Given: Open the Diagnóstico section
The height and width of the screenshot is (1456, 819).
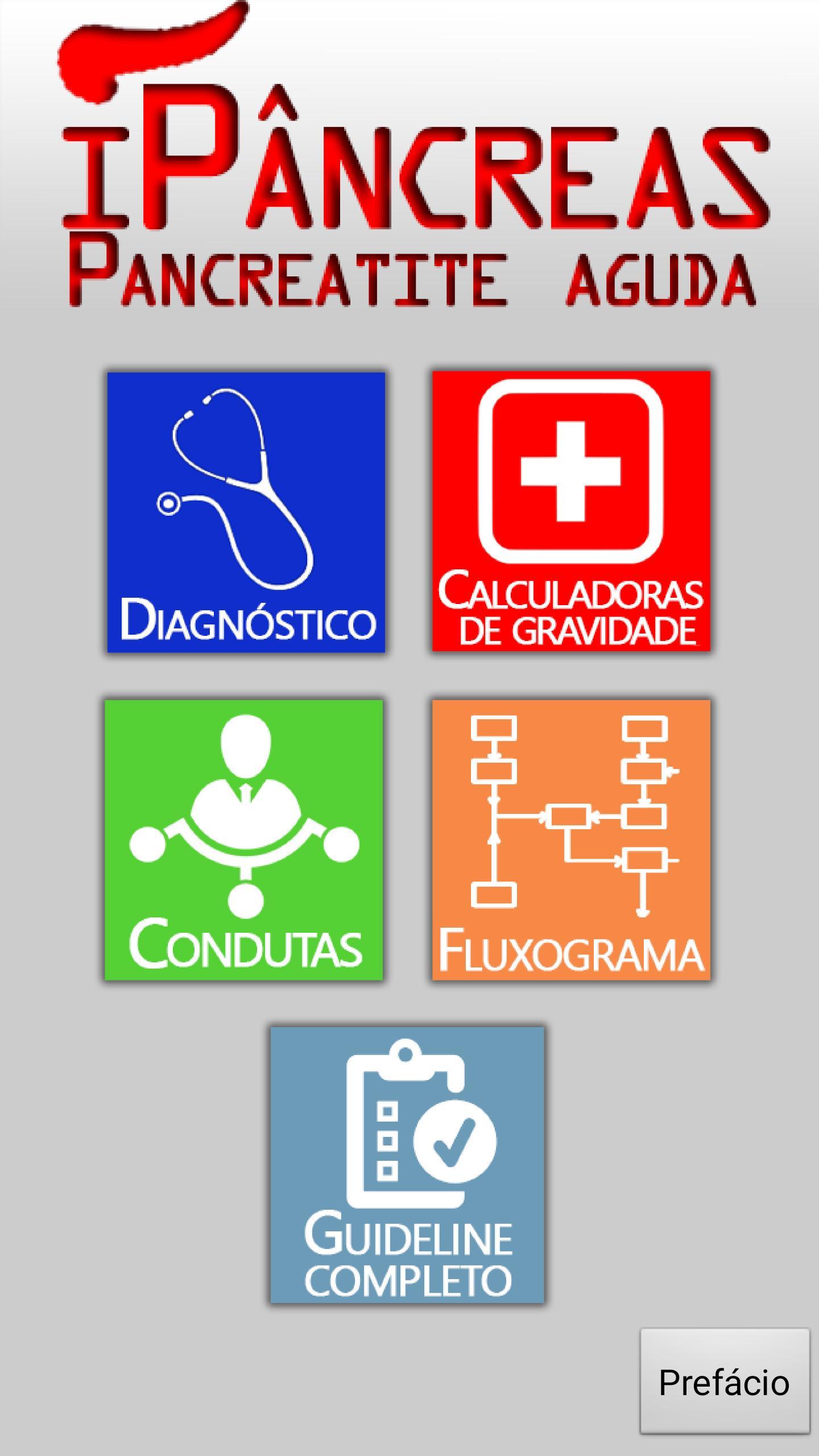Looking at the screenshot, I should click(x=246, y=512).
